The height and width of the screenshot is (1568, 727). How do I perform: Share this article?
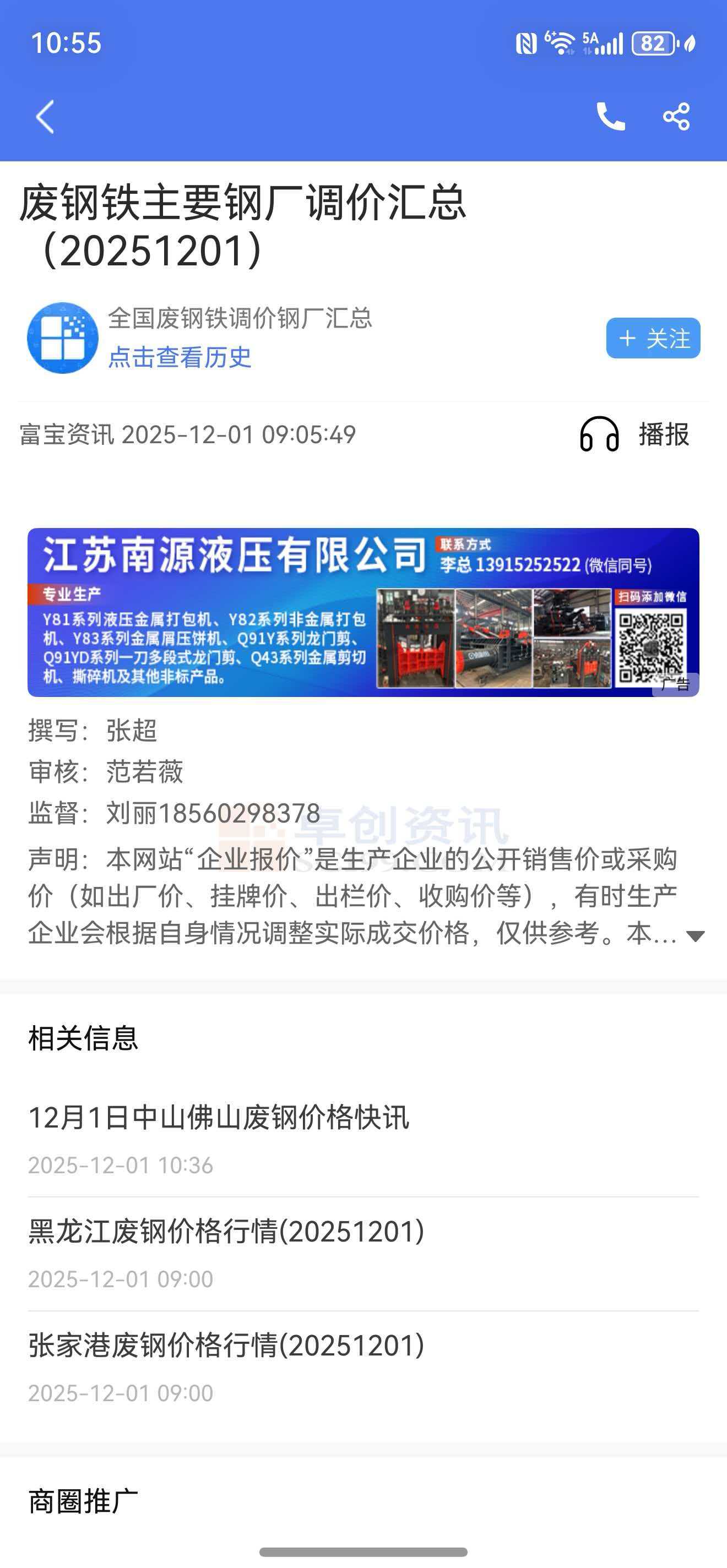[x=676, y=116]
